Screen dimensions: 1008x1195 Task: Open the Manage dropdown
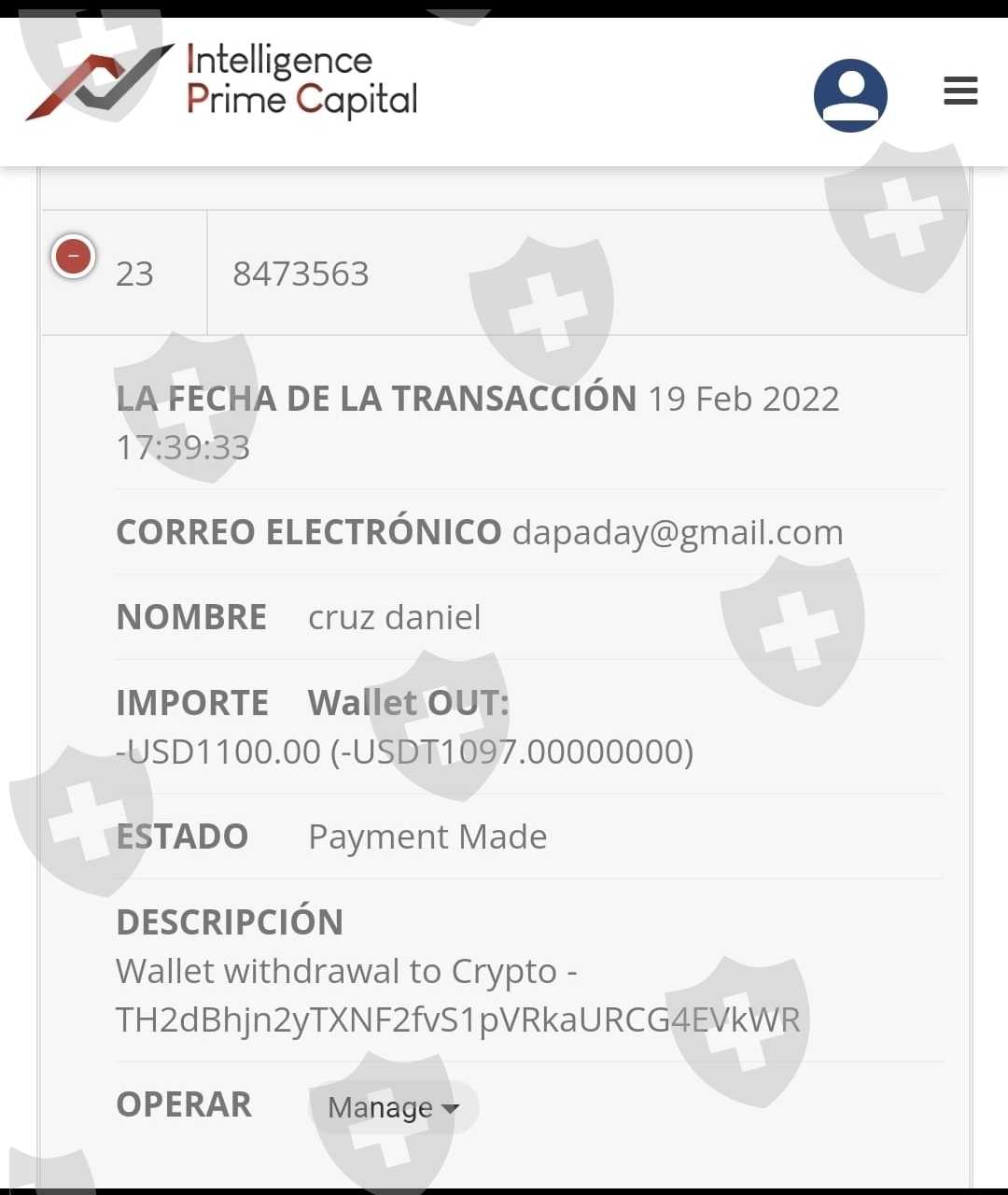pyautogui.click(x=393, y=1107)
